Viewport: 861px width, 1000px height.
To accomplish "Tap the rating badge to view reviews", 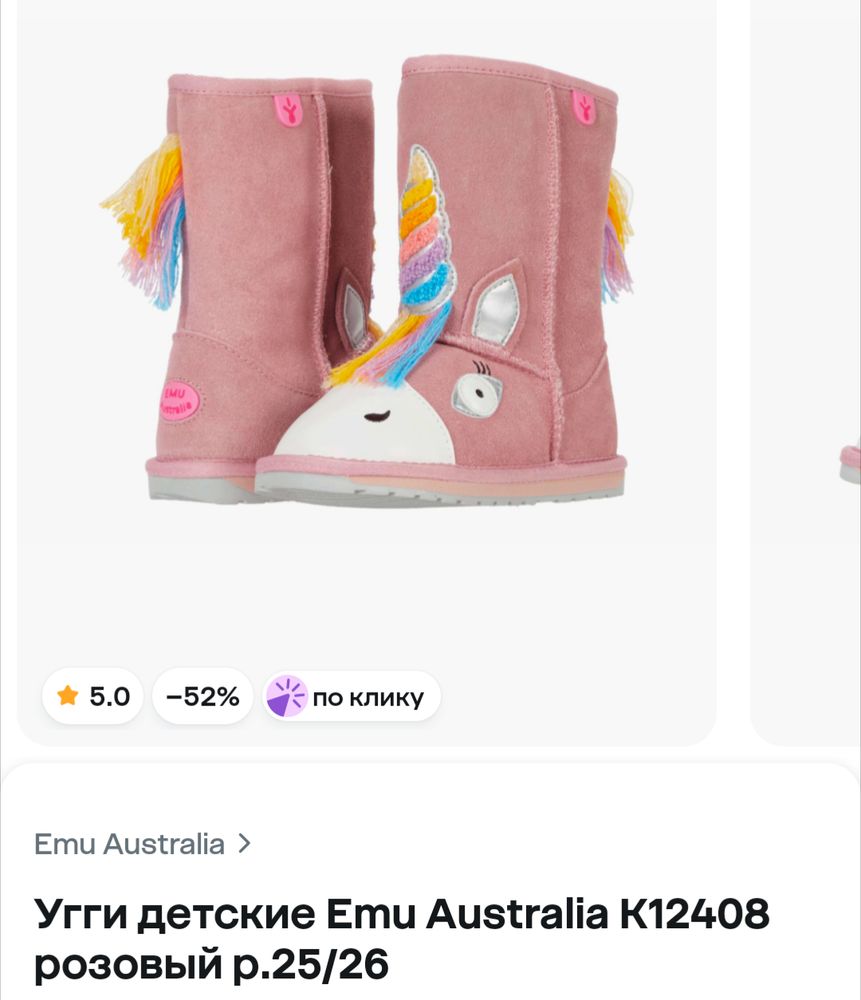I will (91, 696).
